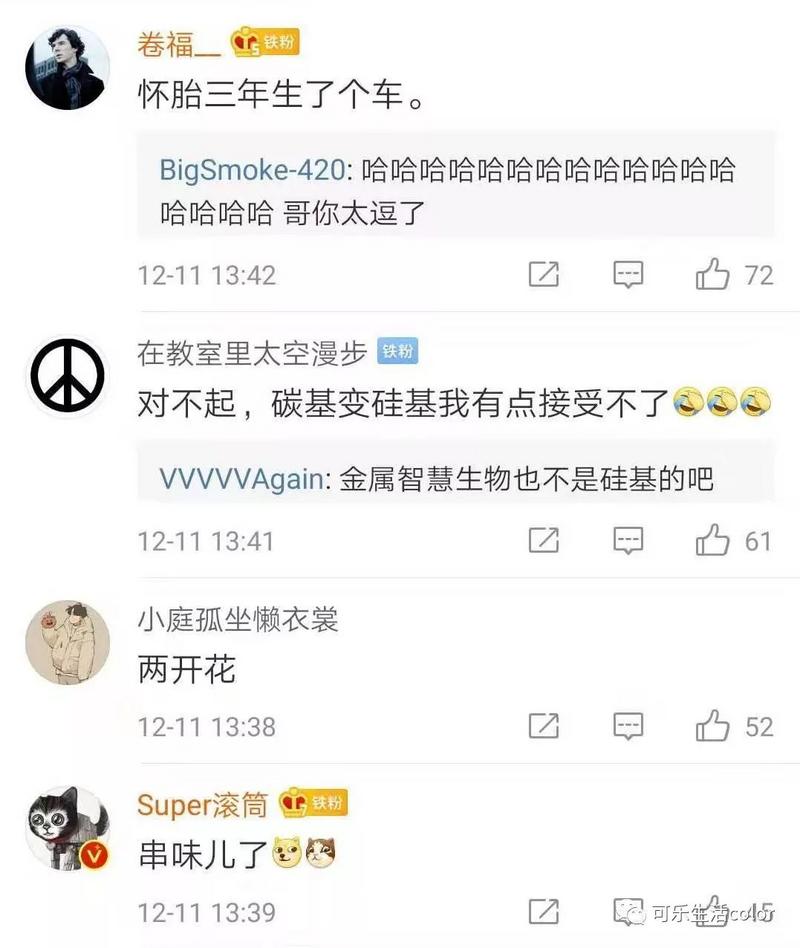Screen dimensions: 800x948
Task: Open VVVVVAgain's profile from the reply
Action: click(x=241, y=480)
